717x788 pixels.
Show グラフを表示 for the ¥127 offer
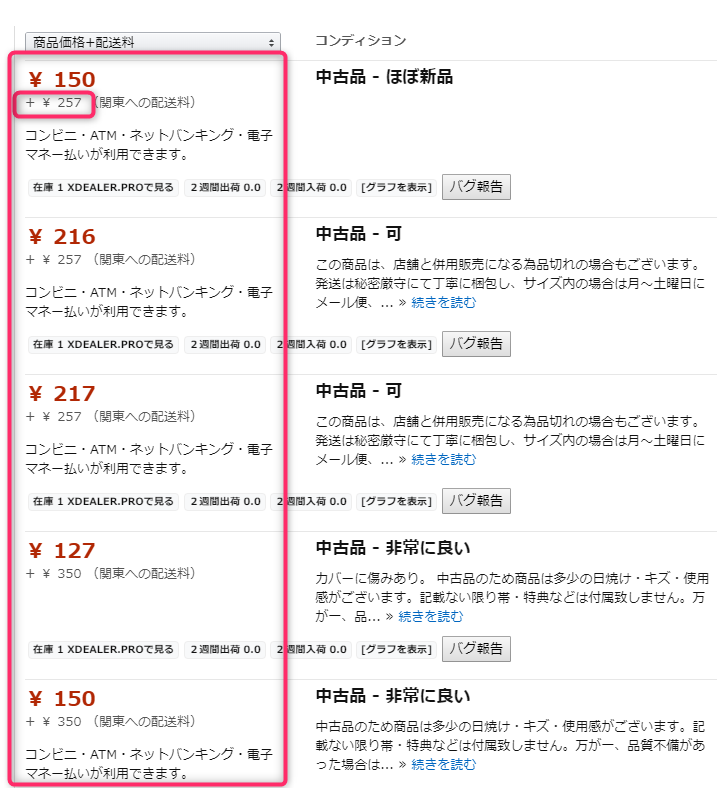[x=397, y=649]
